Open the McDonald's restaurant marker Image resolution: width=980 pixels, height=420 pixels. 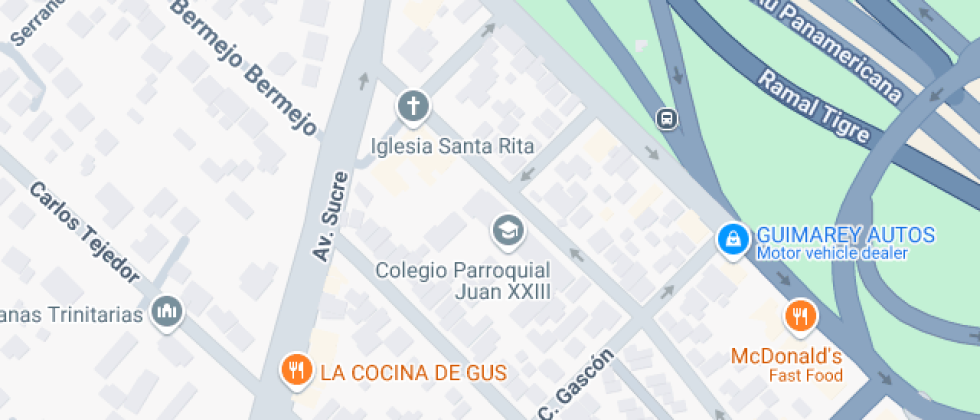800,315
